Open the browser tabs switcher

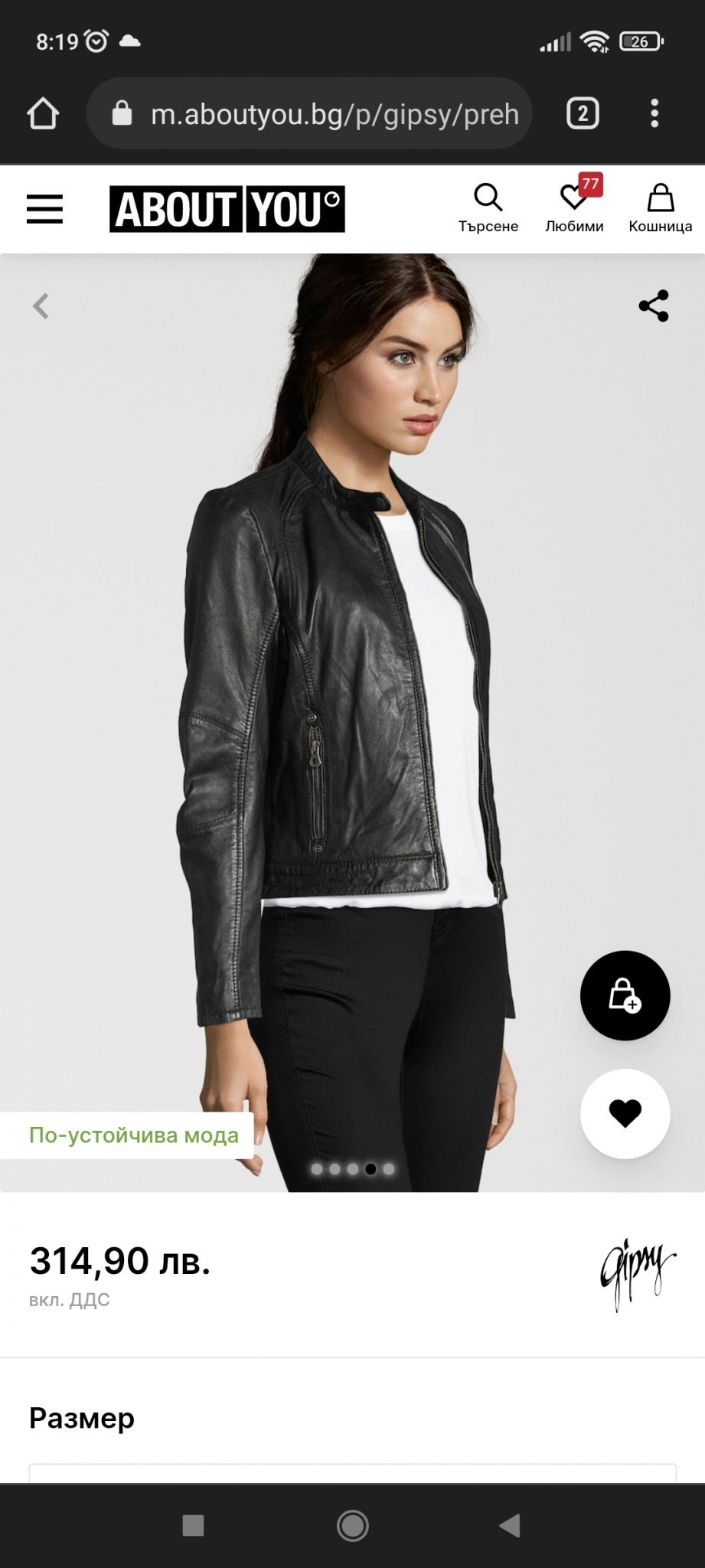click(x=582, y=114)
